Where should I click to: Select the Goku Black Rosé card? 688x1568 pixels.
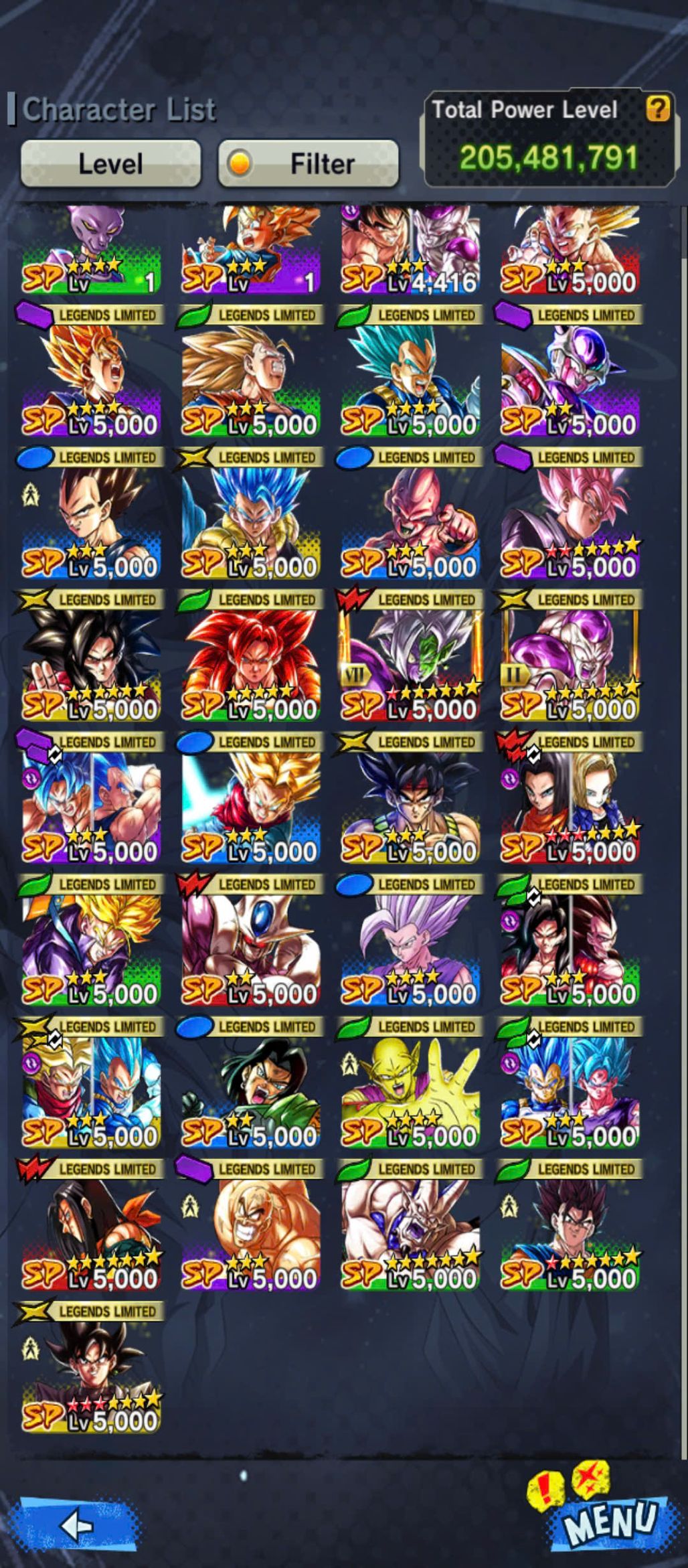pyautogui.click(x=570, y=521)
